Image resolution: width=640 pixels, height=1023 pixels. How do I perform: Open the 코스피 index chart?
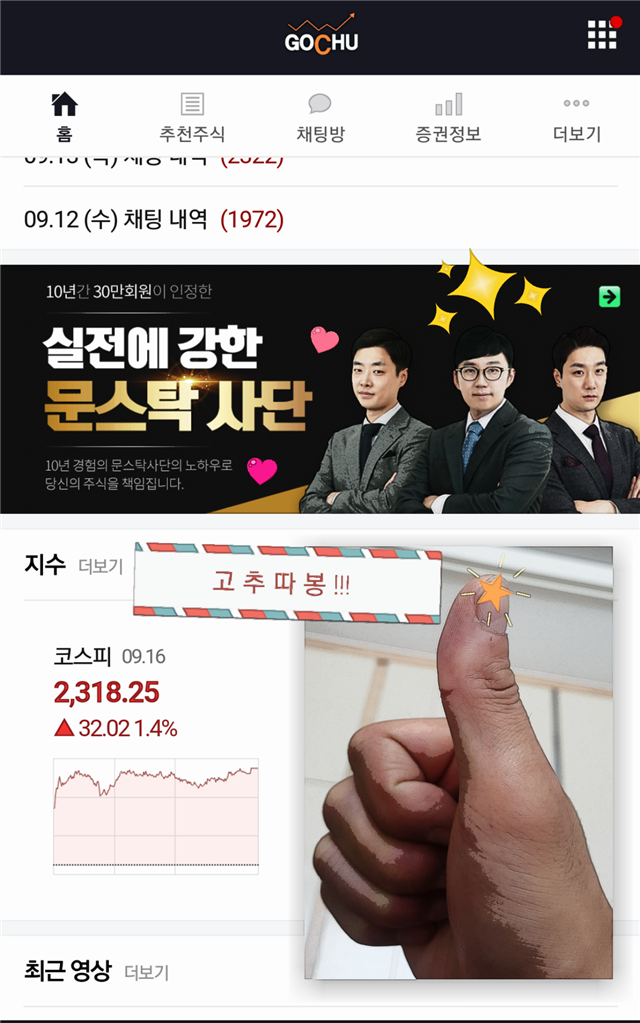coord(156,815)
